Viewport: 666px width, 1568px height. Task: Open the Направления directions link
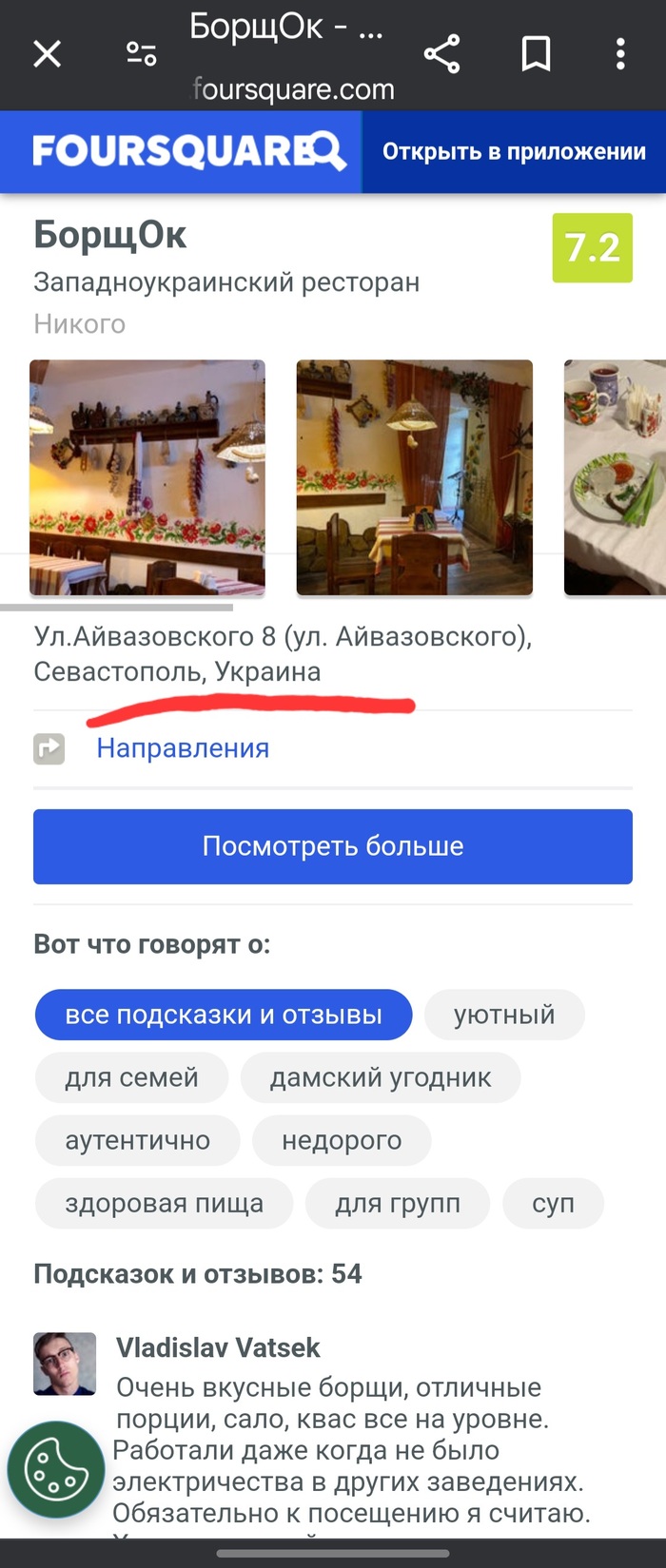(x=183, y=748)
